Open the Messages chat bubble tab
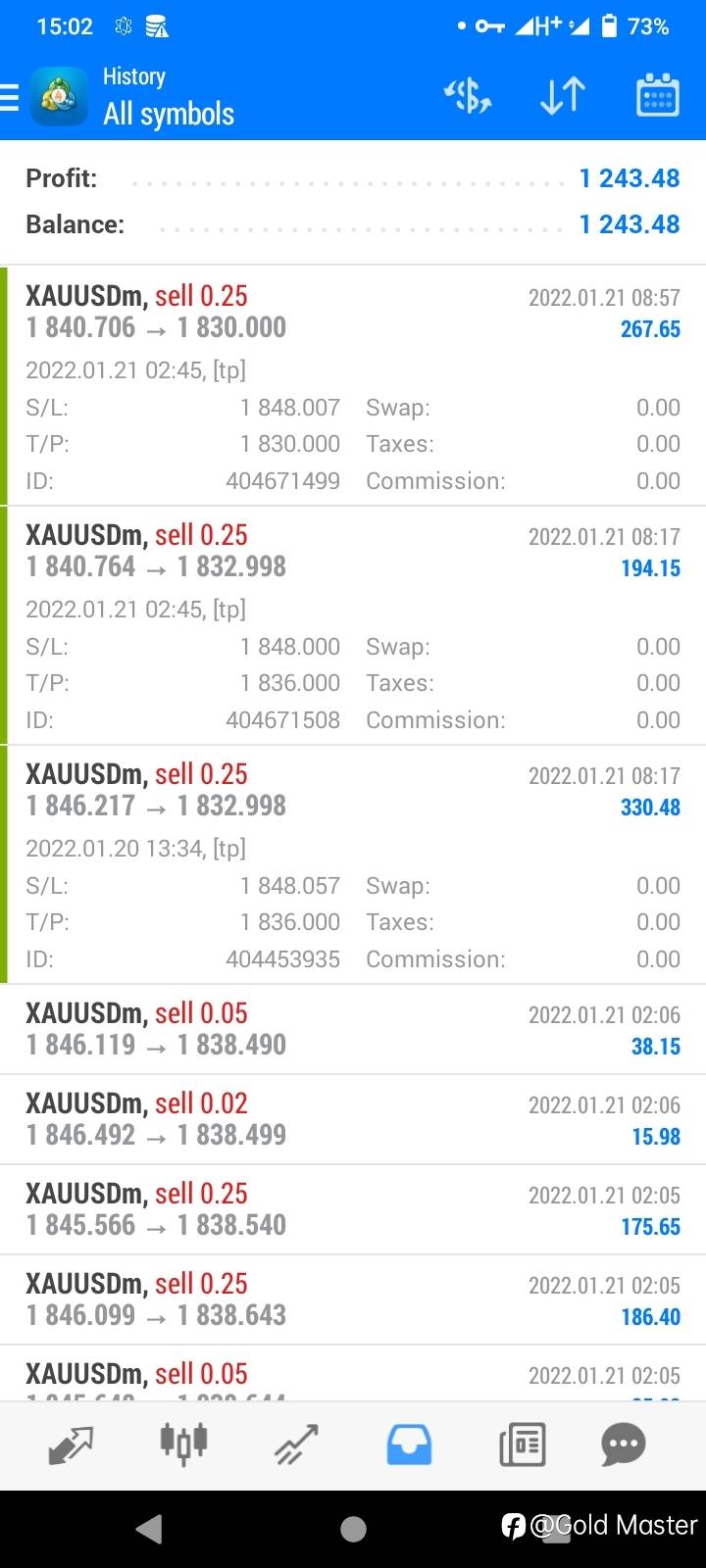Screen dimensions: 706x1568 624,1445
